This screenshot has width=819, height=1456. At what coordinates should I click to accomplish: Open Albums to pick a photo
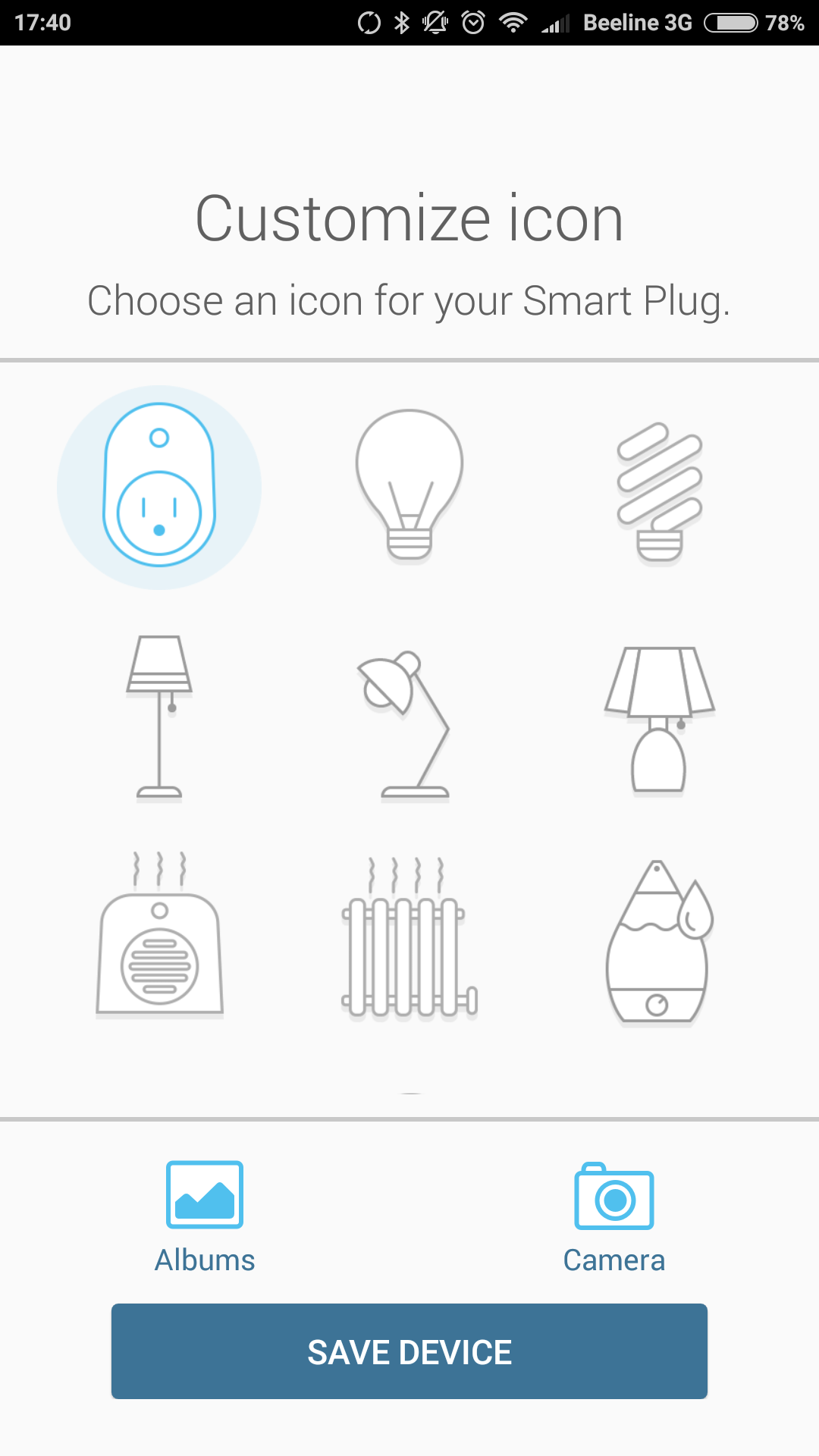point(205,1217)
